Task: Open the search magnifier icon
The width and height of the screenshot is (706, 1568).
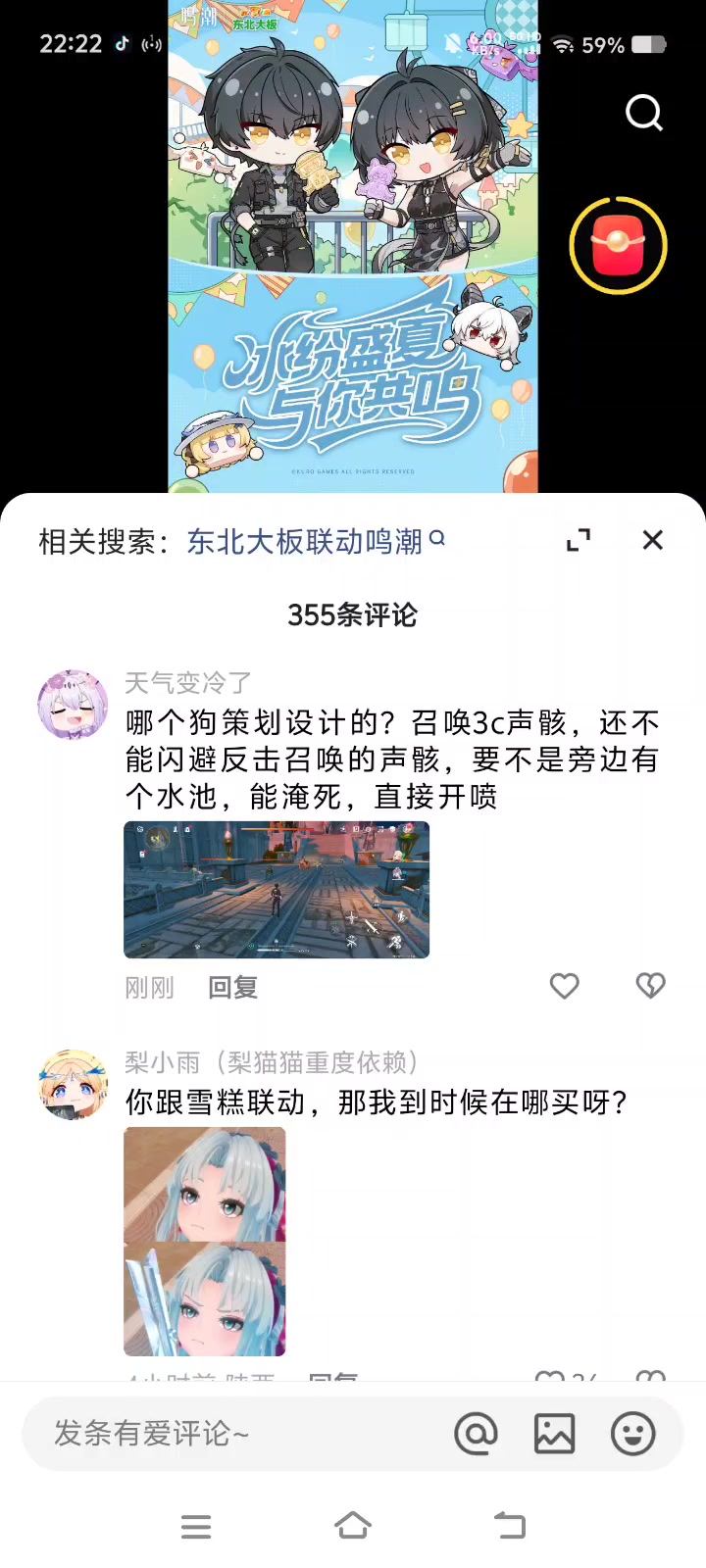Action: coord(644,114)
